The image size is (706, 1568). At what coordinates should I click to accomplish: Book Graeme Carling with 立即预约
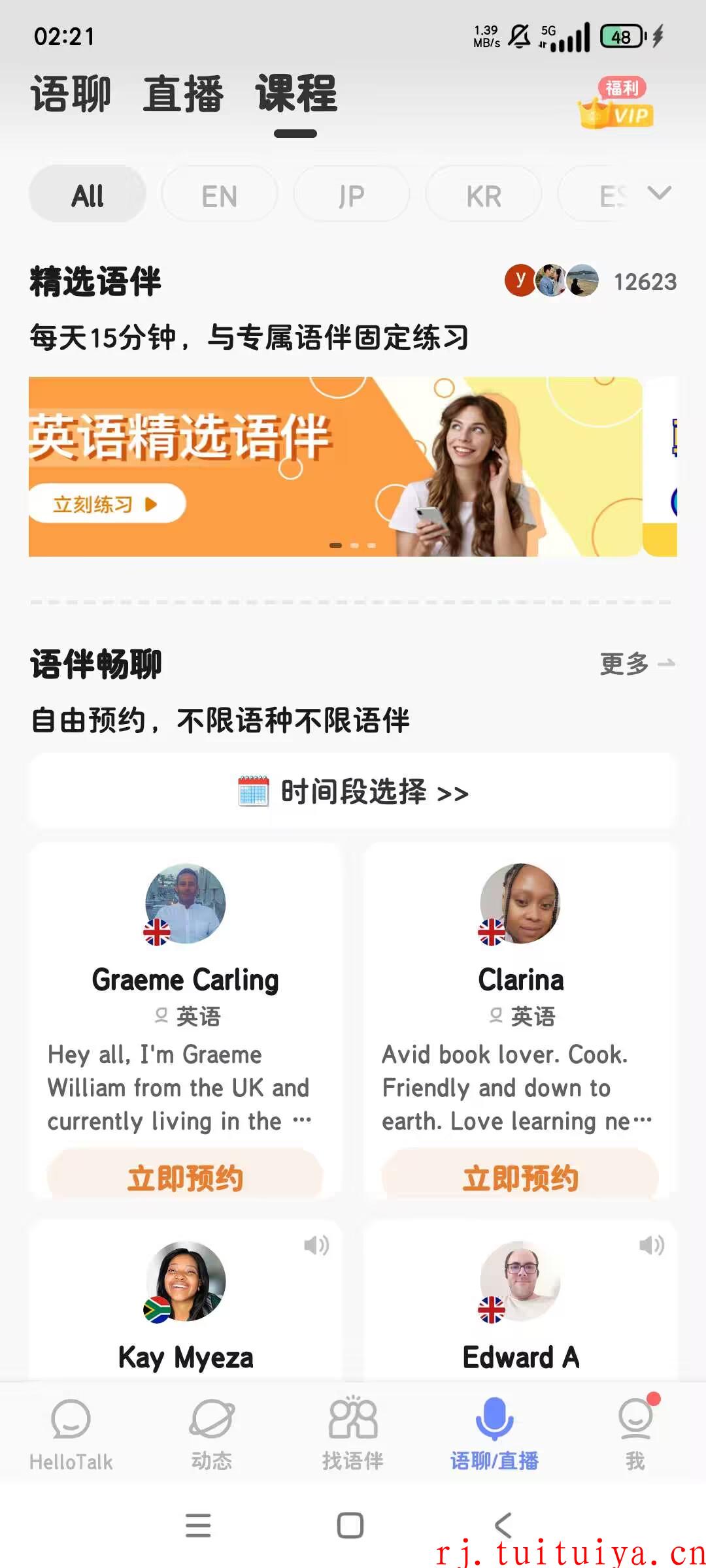[186, 1177]
